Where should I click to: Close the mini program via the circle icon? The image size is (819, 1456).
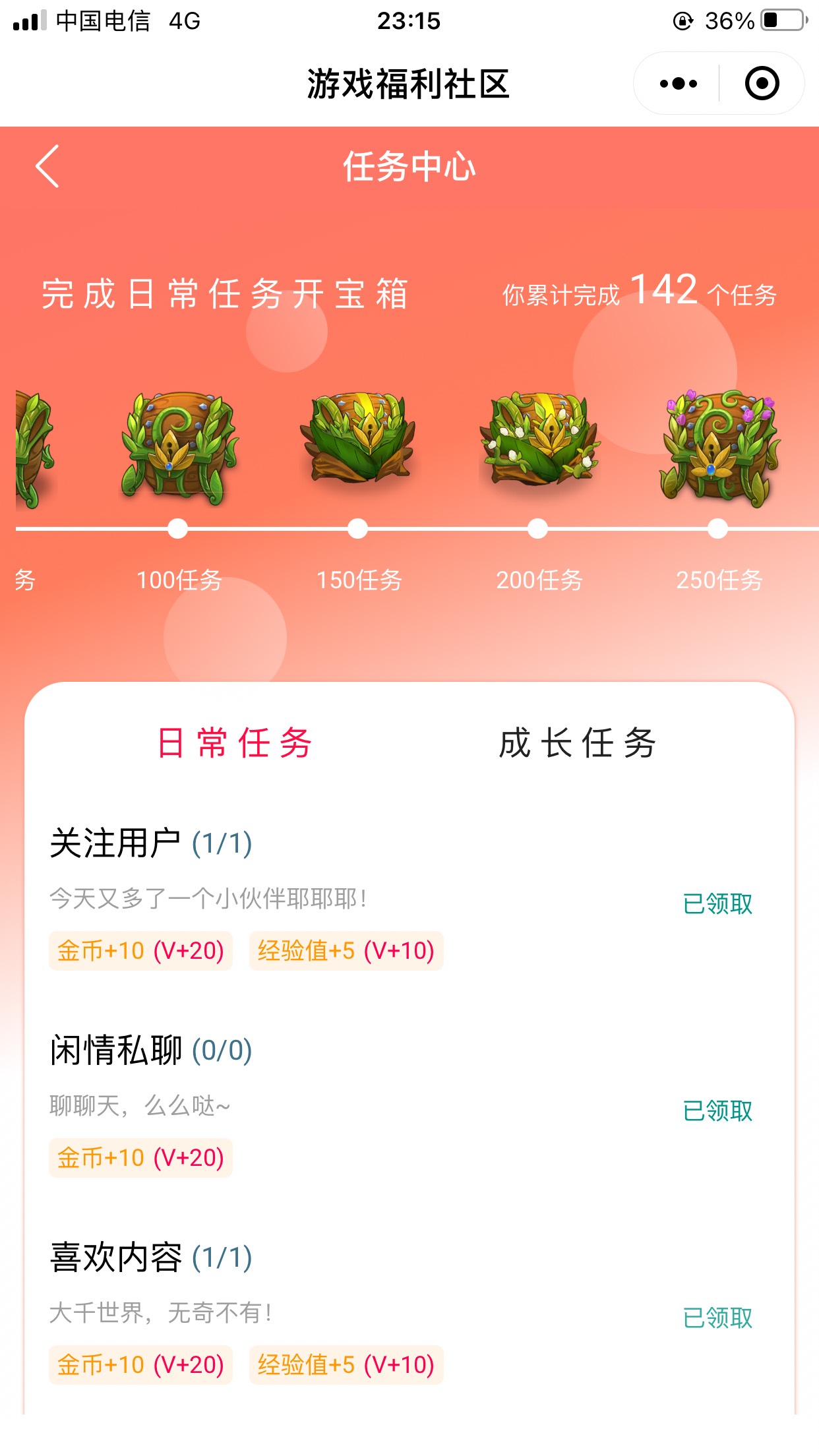click(762, 84)
